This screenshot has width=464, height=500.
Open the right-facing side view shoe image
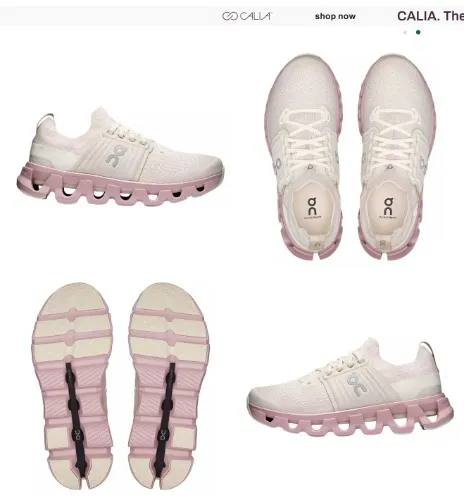(120, 157)
